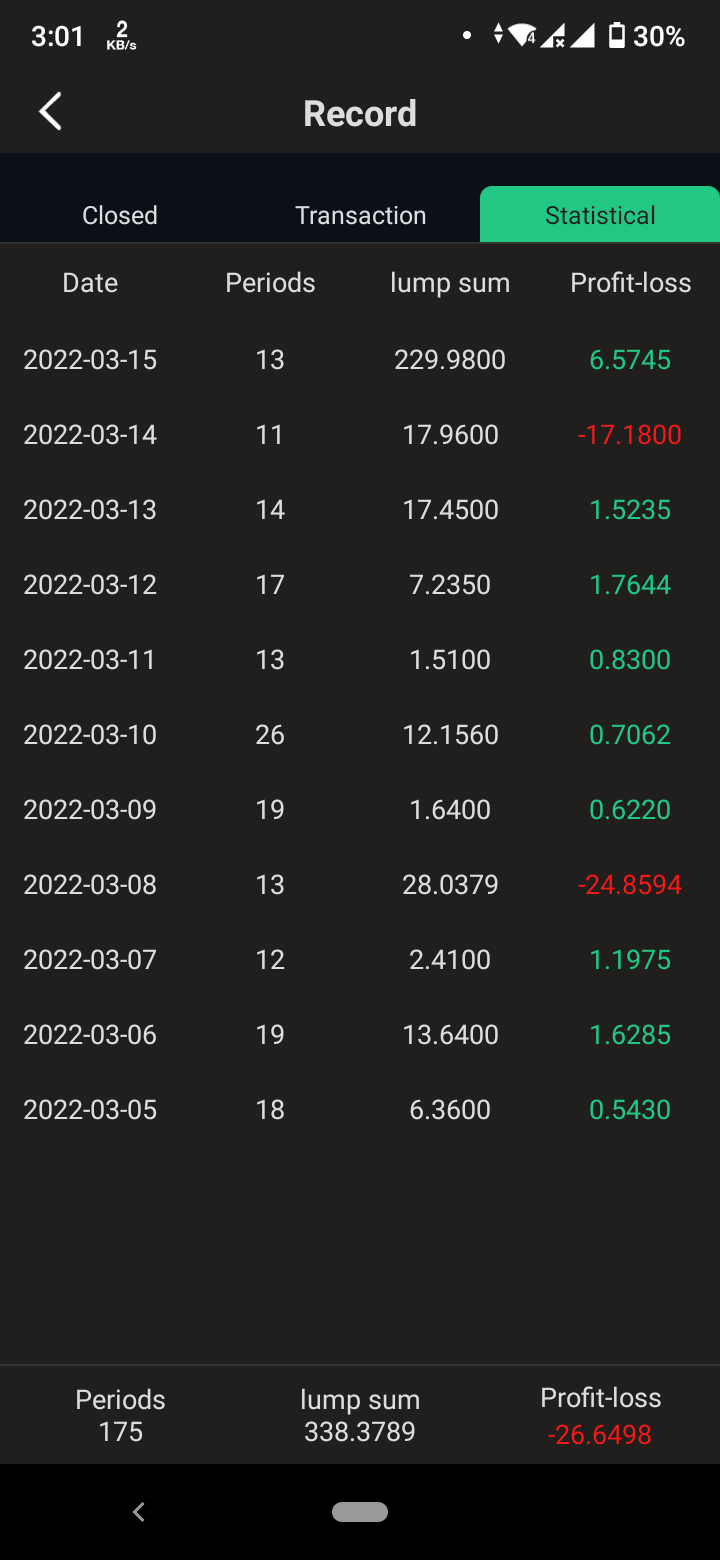
Task: Switch to the Closed tab
Action: [120, 215]
